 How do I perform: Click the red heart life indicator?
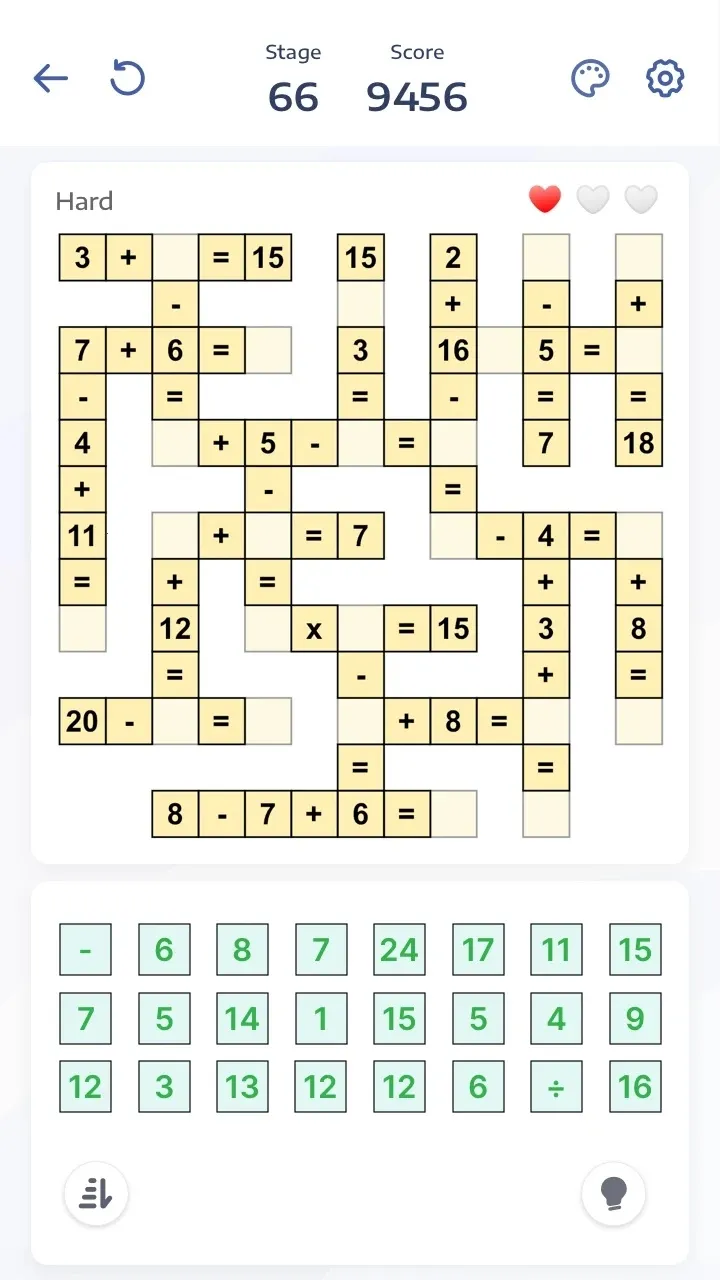pos(545,199)
